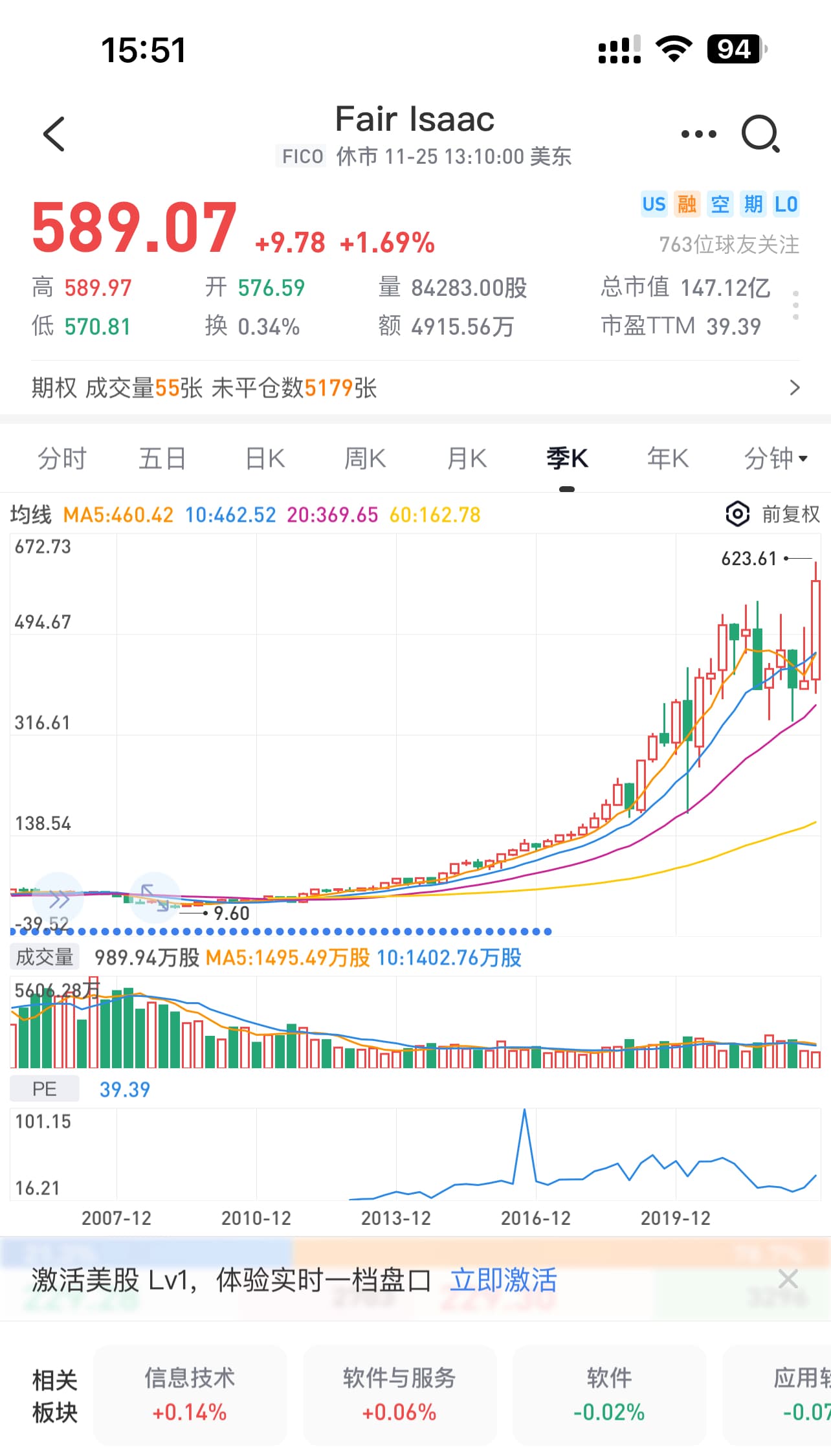Switch to the 年K yearly chart
The height and width of the screenshot is (1456, 831).
(x=668, y=458)
